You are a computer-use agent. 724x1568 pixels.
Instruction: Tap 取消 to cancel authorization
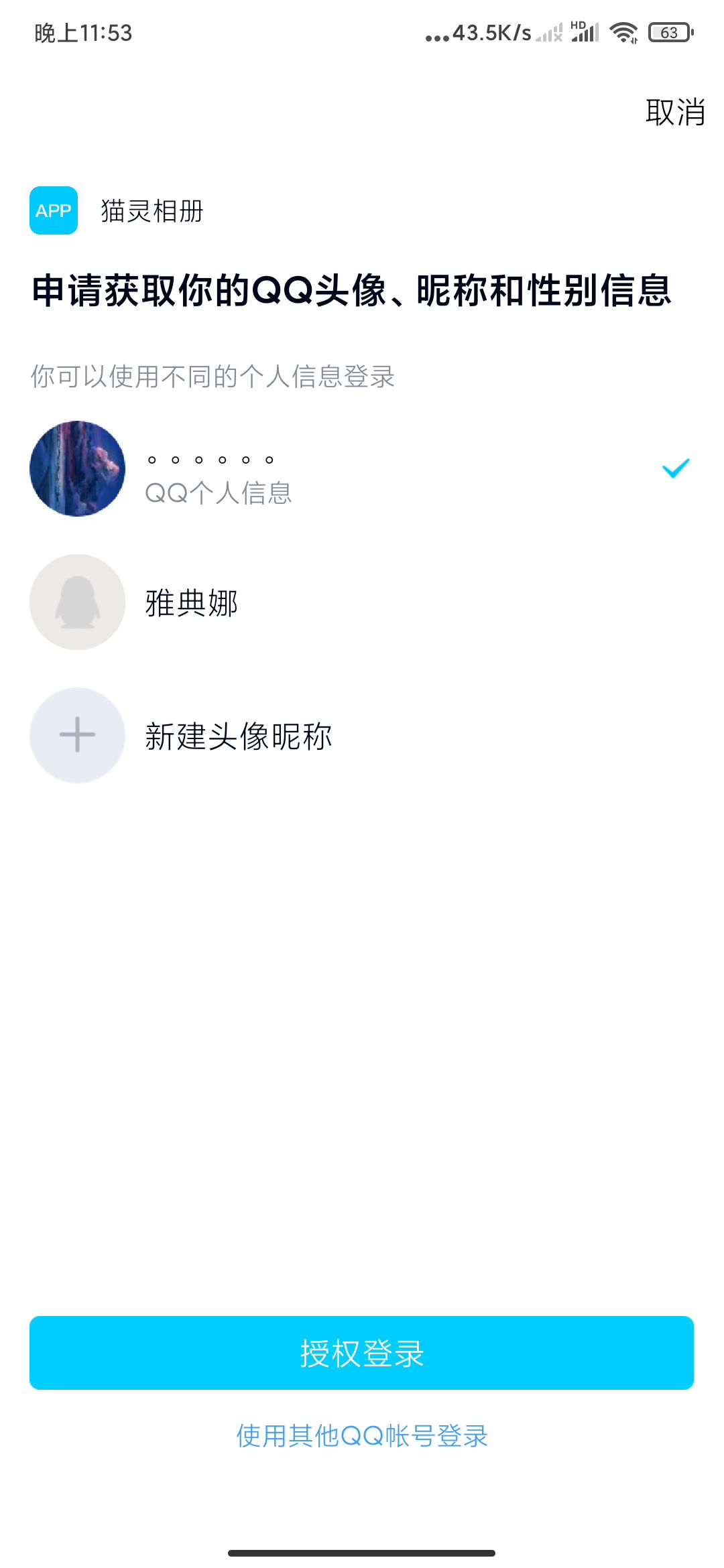675,112
